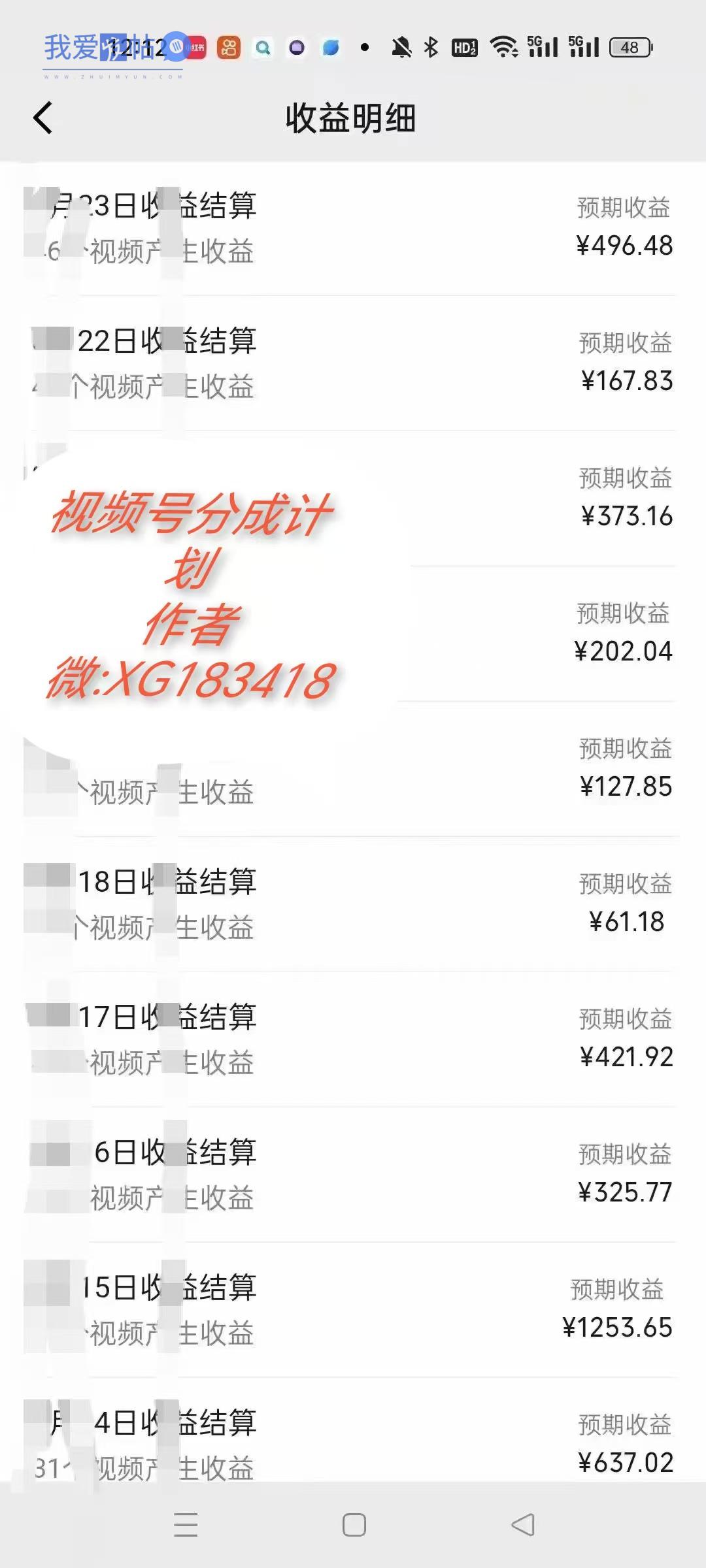This screenshot has height=1568, width=706.
Task: Open the 18日 settlement entry with ¥61.18
Action: point(353,904)
